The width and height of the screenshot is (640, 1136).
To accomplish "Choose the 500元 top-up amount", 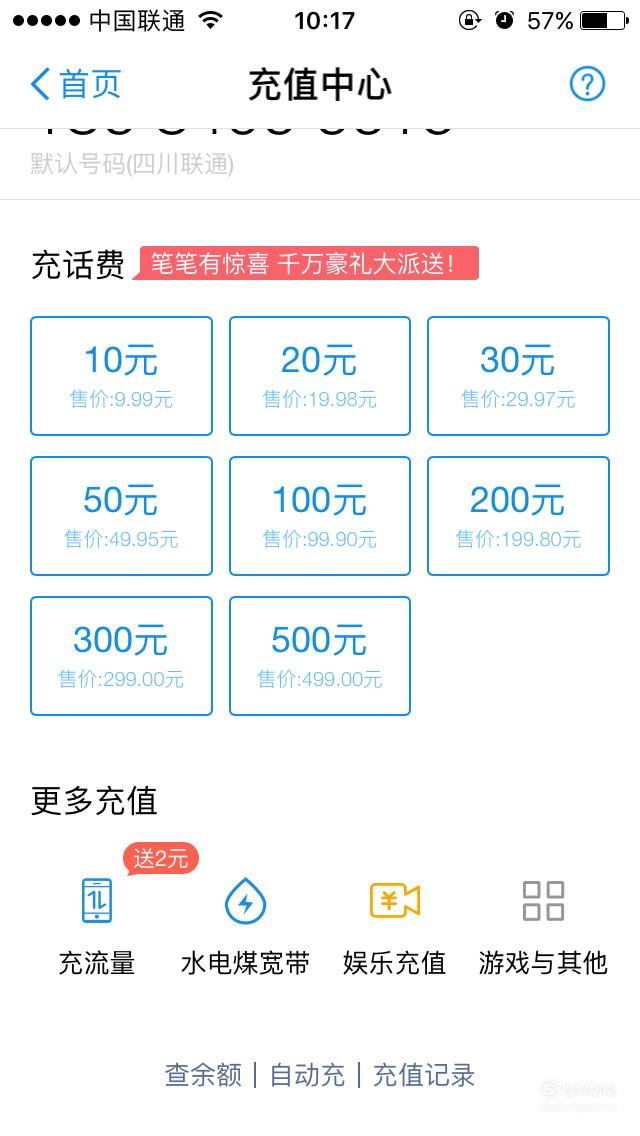I will [320, 656].
